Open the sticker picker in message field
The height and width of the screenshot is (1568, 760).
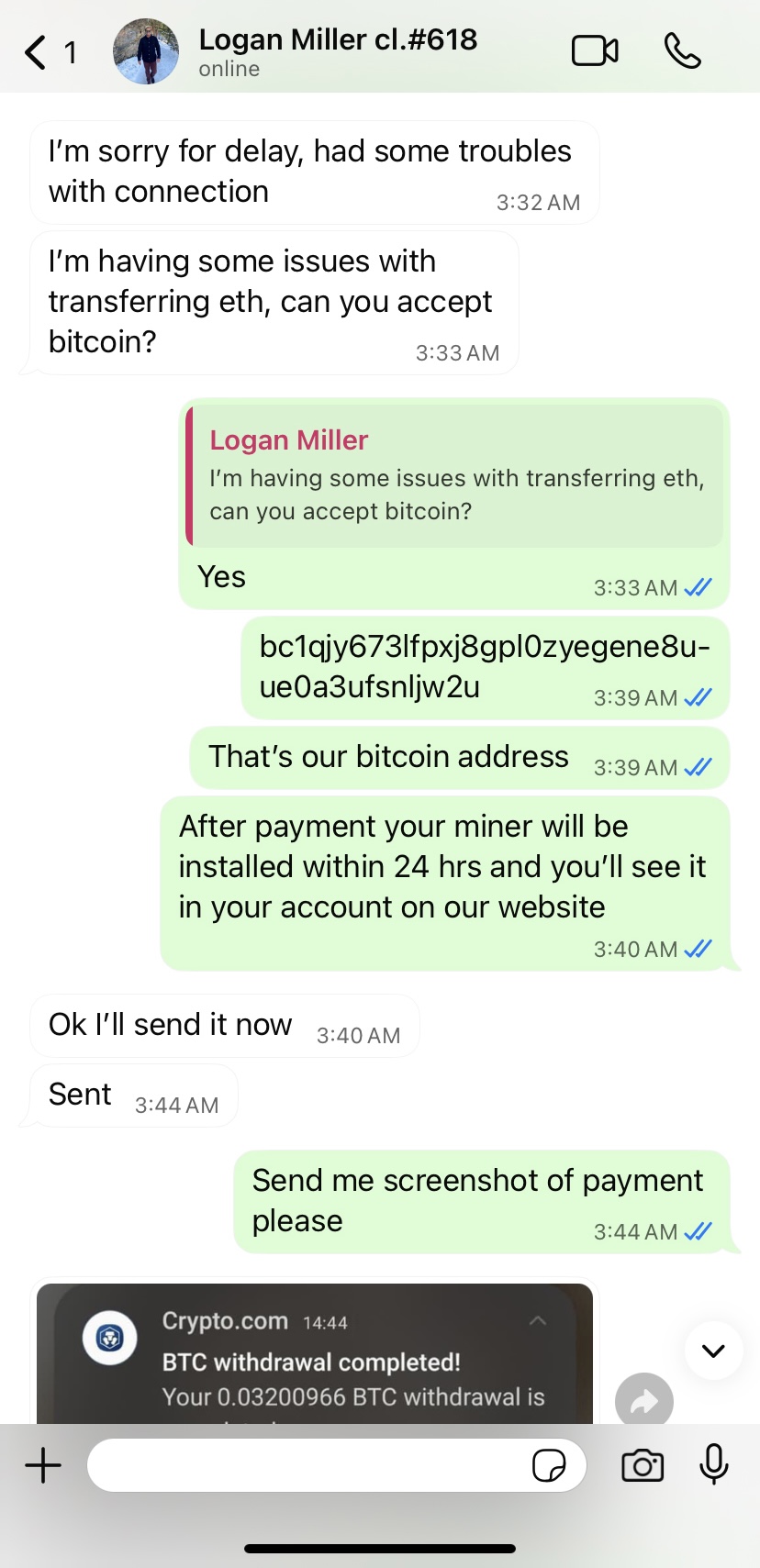click(x=549, y=1465)
